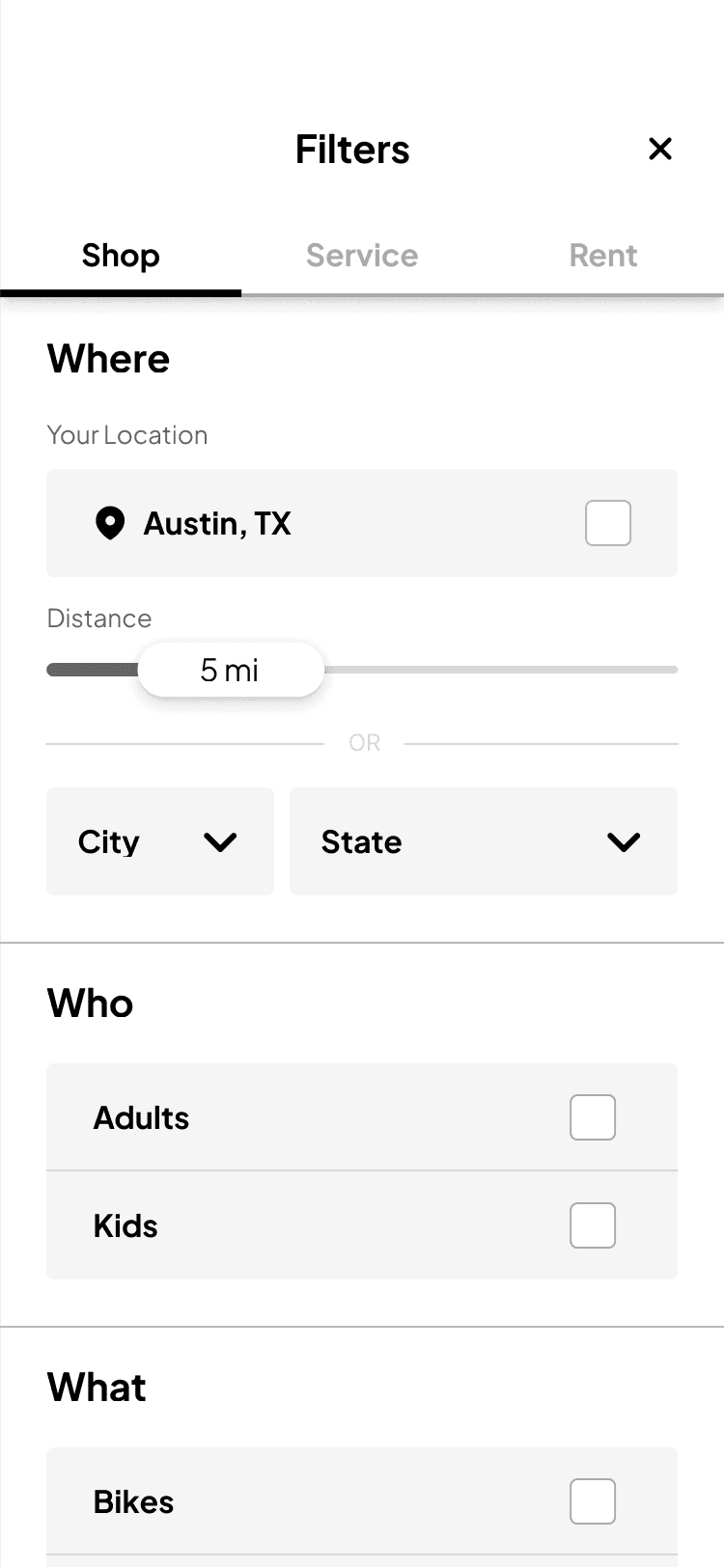Switch to the Rent tab
725x1568 pixels.
(x=603, y=256)
